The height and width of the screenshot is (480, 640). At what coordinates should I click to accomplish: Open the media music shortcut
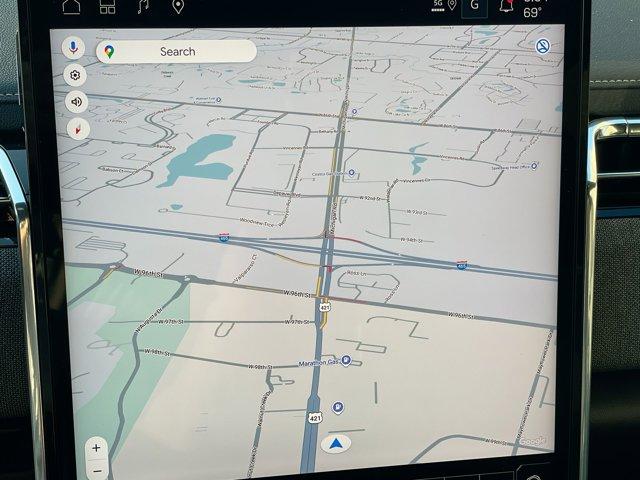(142, 6)
